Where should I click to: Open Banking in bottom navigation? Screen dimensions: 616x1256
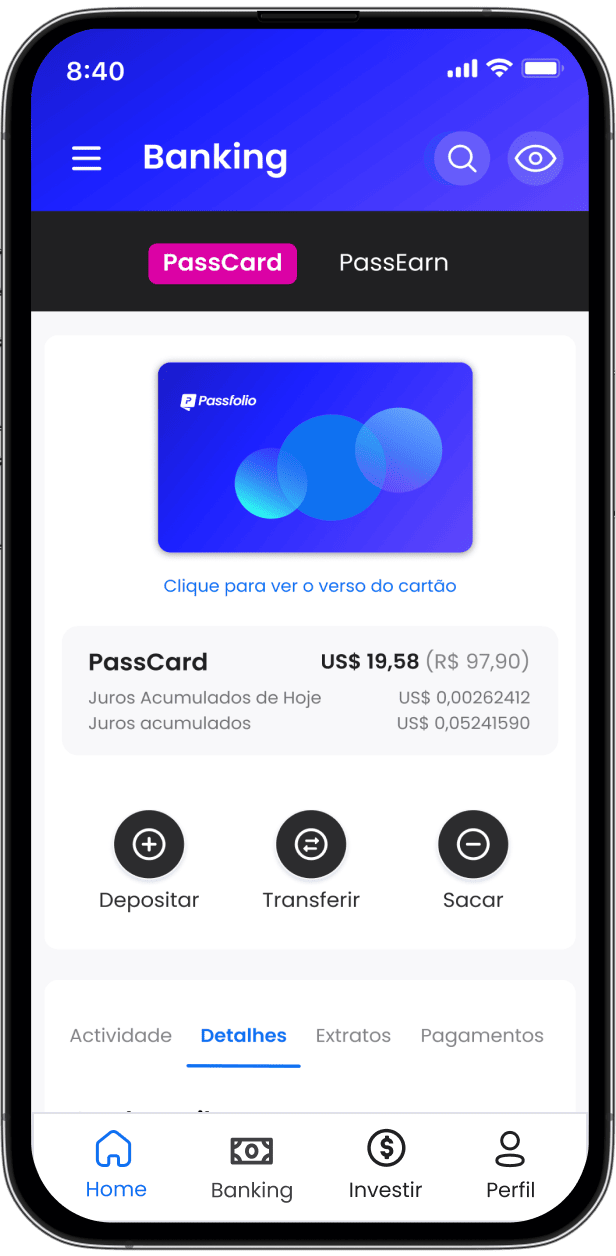252,1165
